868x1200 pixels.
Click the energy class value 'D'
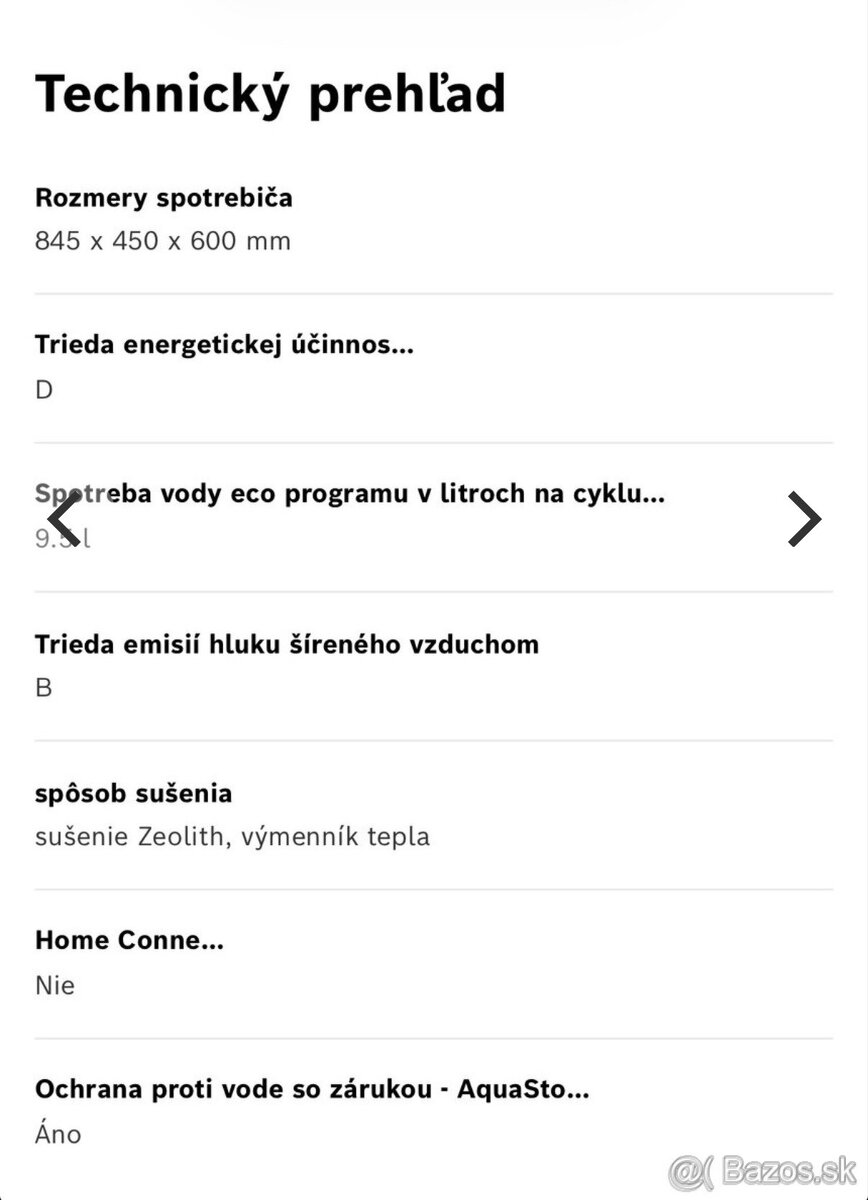coord(43,389)
